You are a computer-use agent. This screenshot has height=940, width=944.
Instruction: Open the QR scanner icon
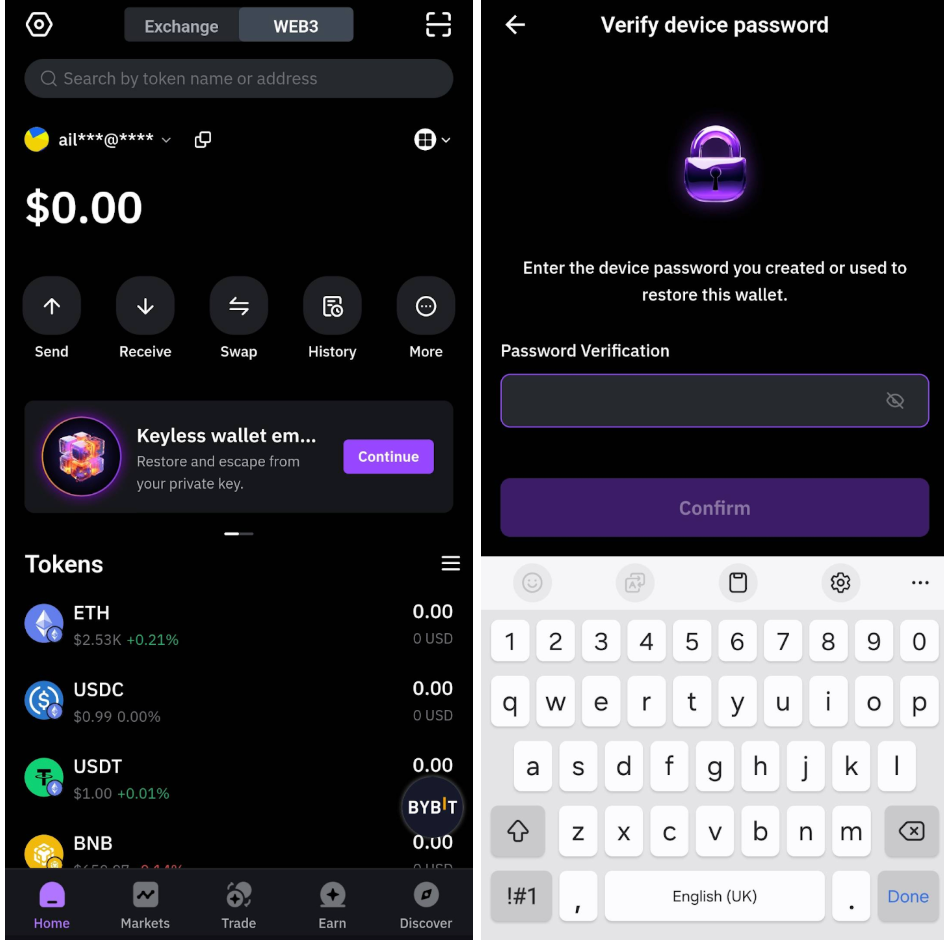(x=438, y=25)
